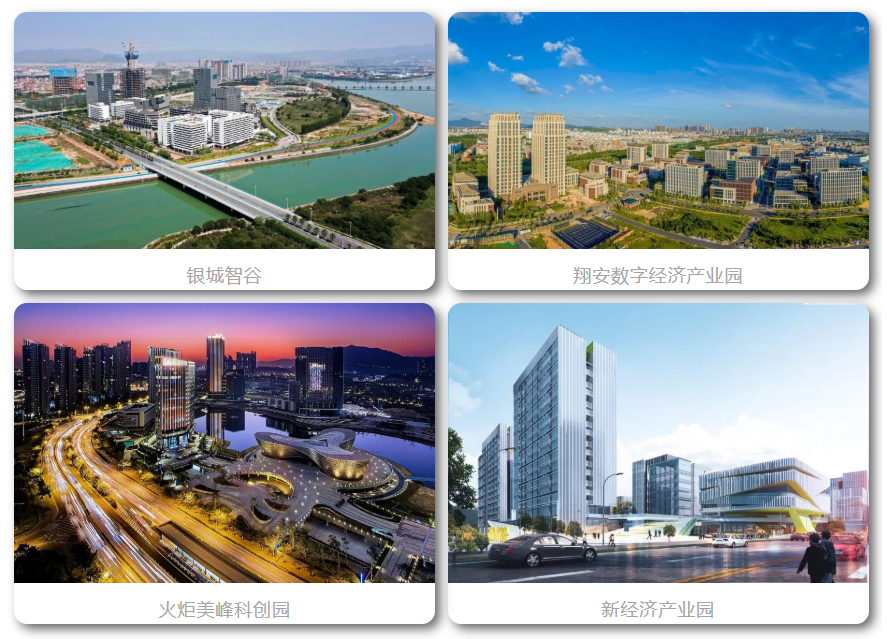Select the 新经济产业园 card
This screenshot has width=887, height=639.
click(658, 460)
